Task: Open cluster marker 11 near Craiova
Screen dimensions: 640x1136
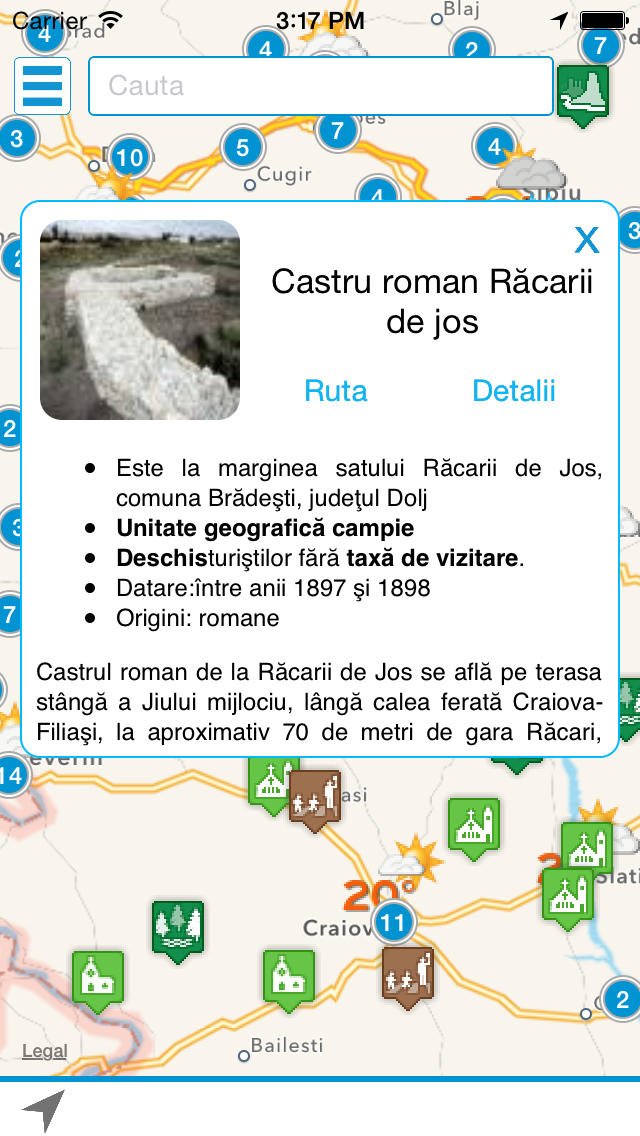Action: click(x=394, y=922)
